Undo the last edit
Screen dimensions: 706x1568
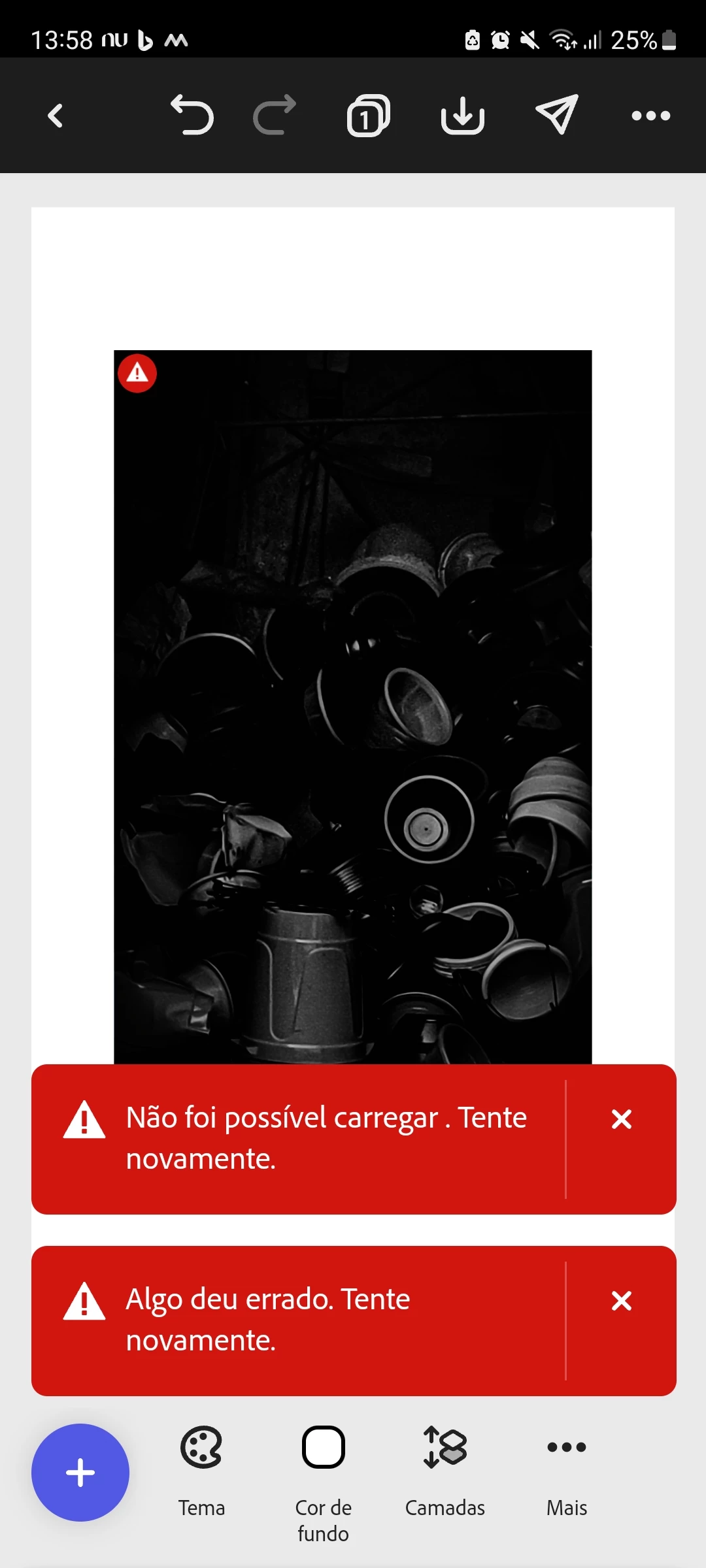click(x=192, y=116)
